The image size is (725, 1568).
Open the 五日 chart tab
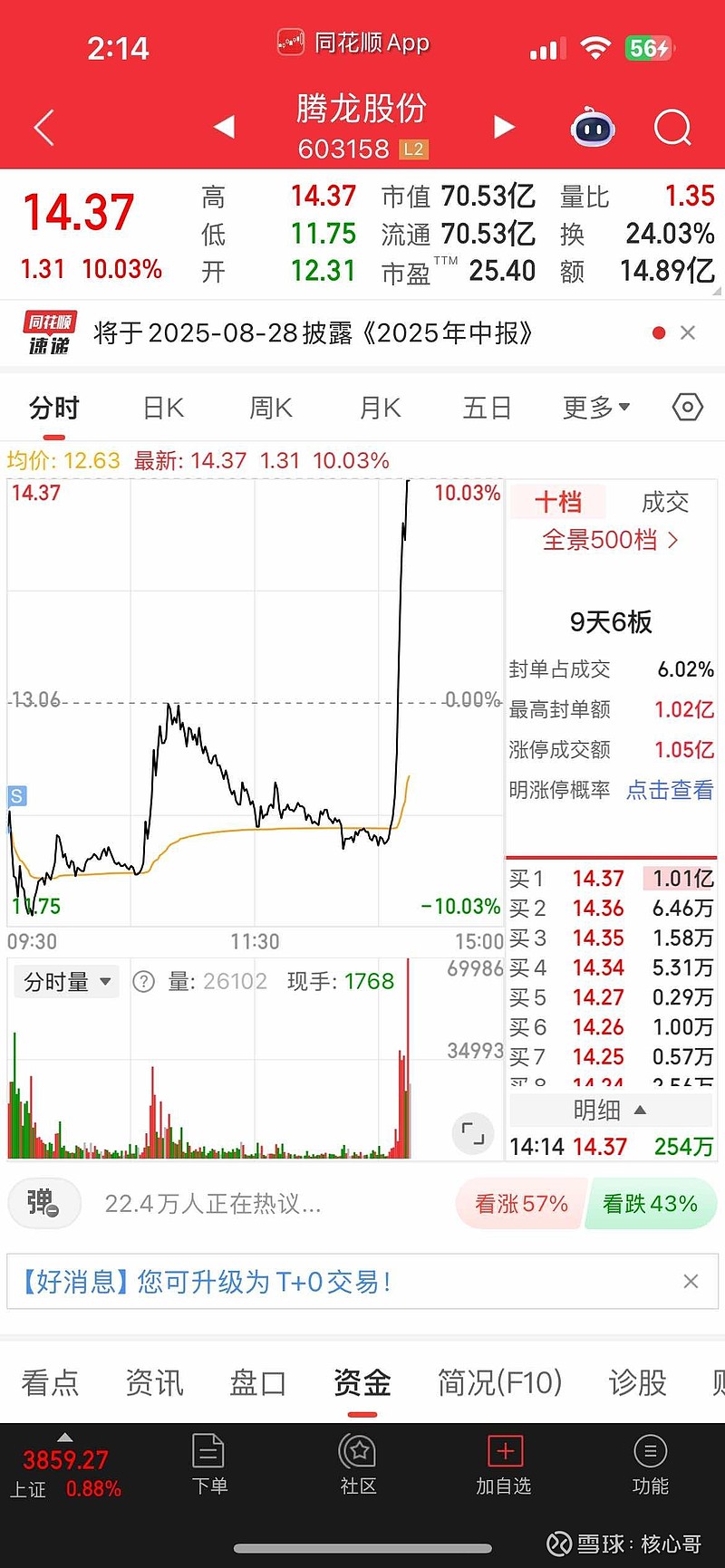(x=488, y=408)
